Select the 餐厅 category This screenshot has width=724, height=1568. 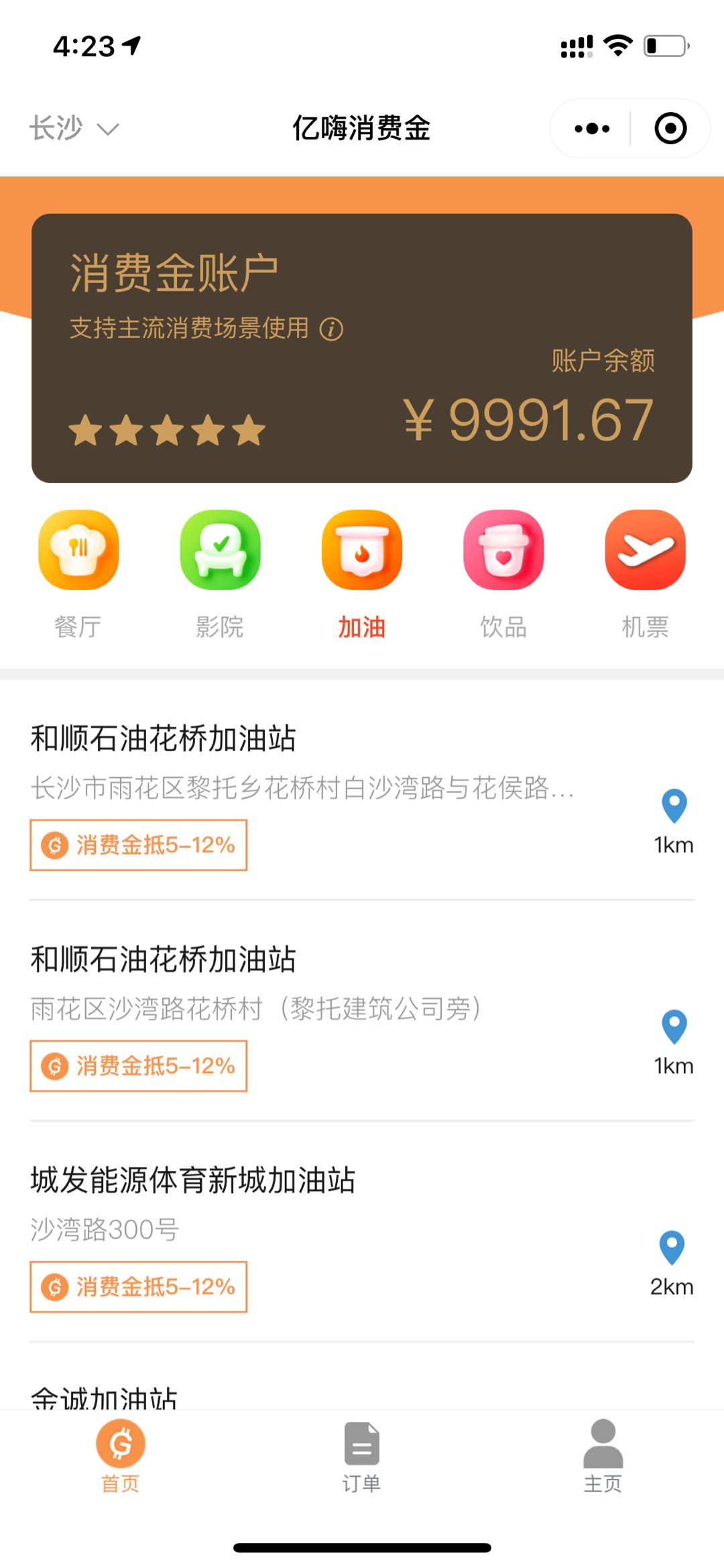(78, 575)
